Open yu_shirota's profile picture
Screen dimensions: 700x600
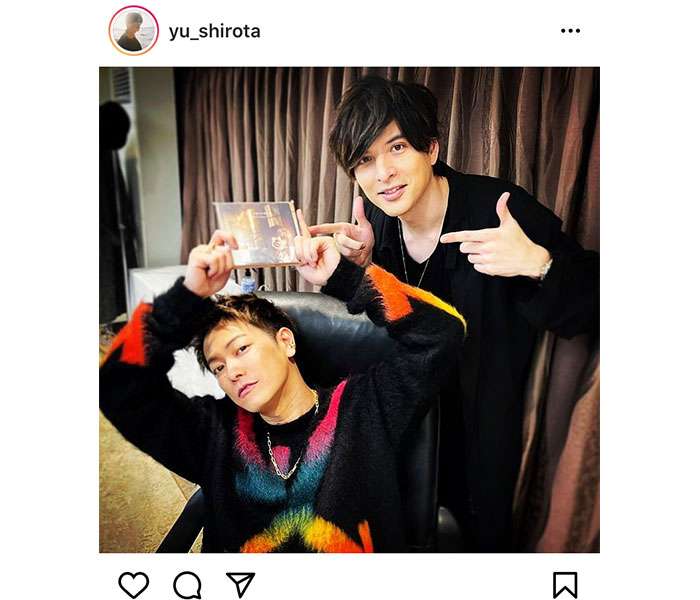(x=133, y=30)
